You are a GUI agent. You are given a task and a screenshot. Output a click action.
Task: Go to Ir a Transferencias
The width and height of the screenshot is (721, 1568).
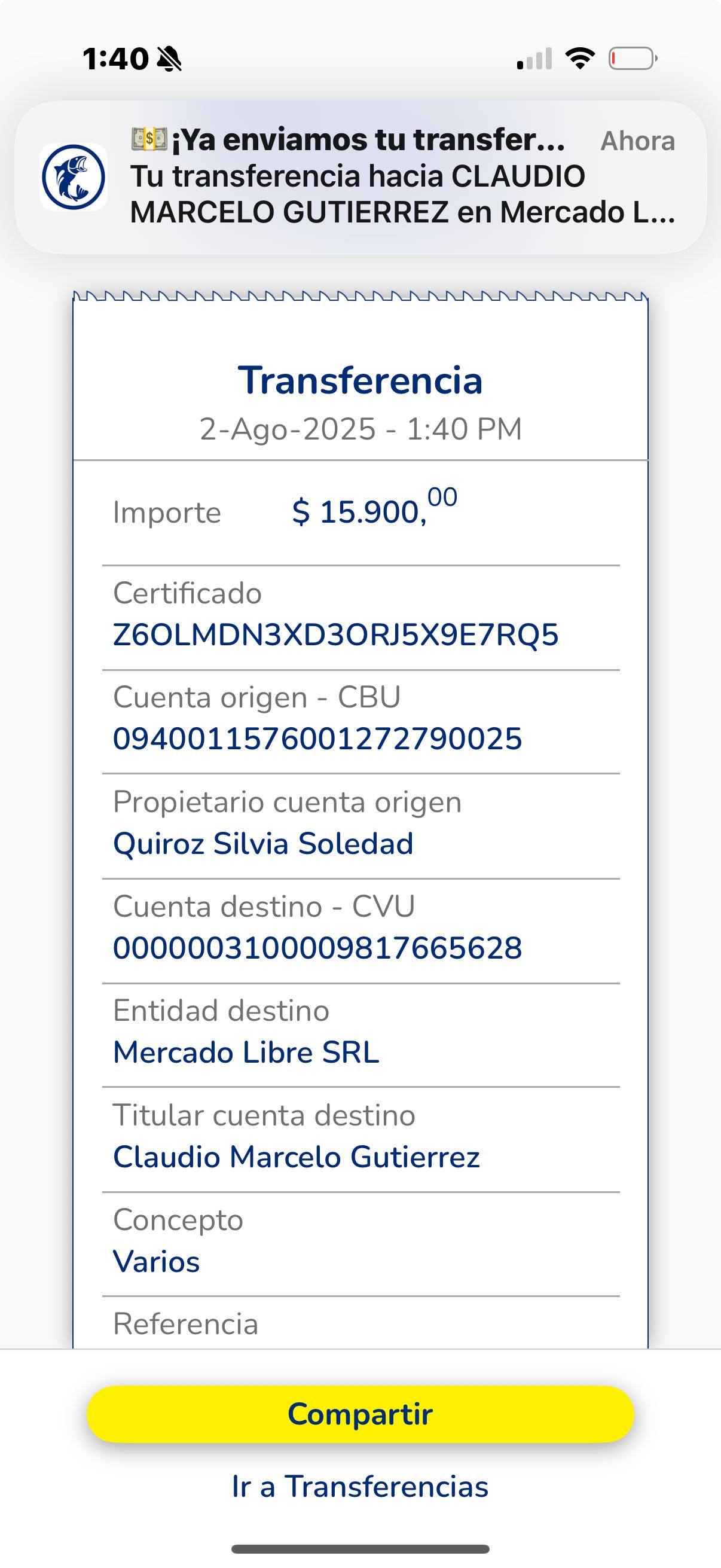(x=360, y=1487)
